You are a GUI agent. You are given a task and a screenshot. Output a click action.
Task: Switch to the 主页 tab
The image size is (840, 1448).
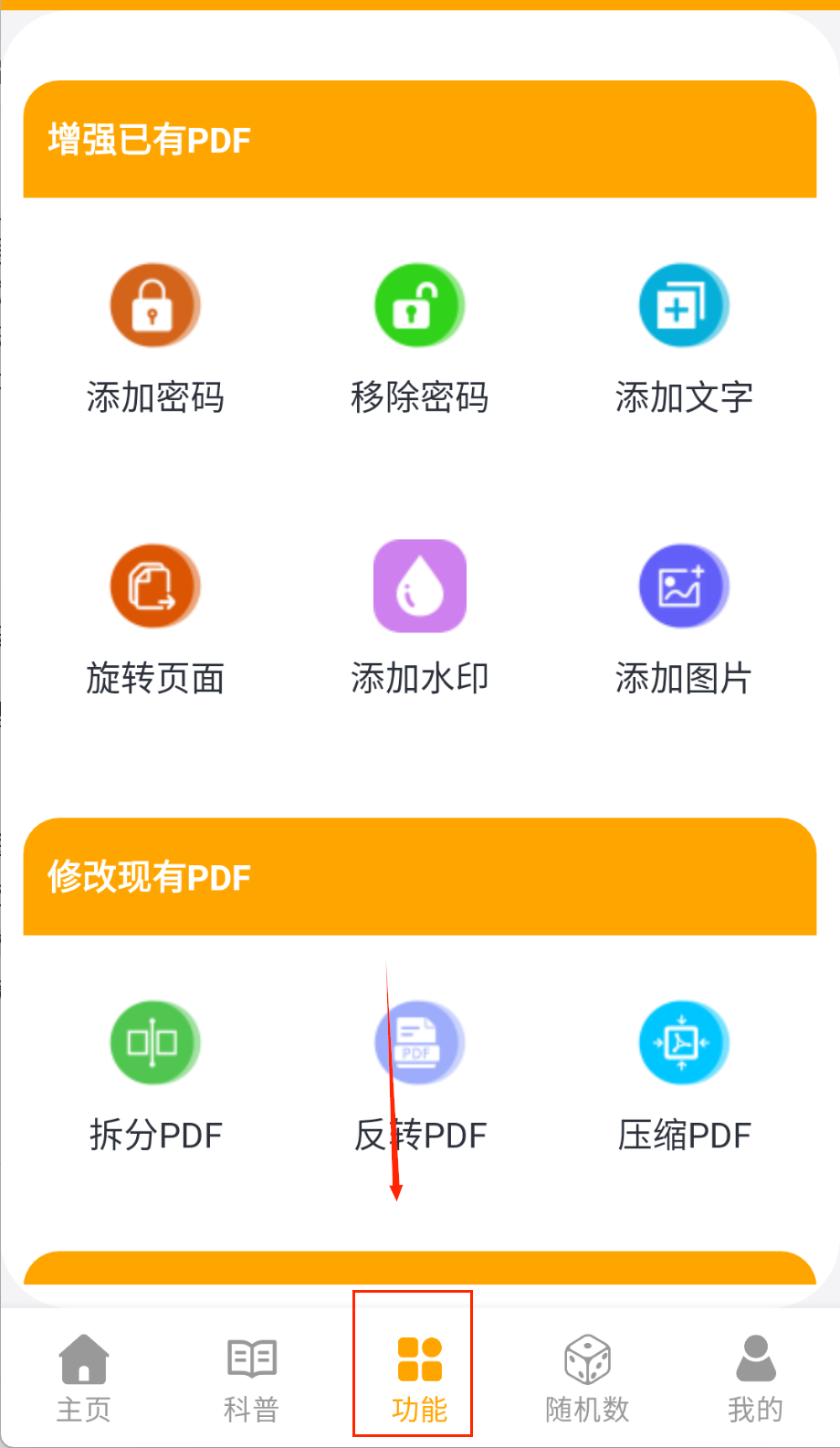pos(84,1378)
